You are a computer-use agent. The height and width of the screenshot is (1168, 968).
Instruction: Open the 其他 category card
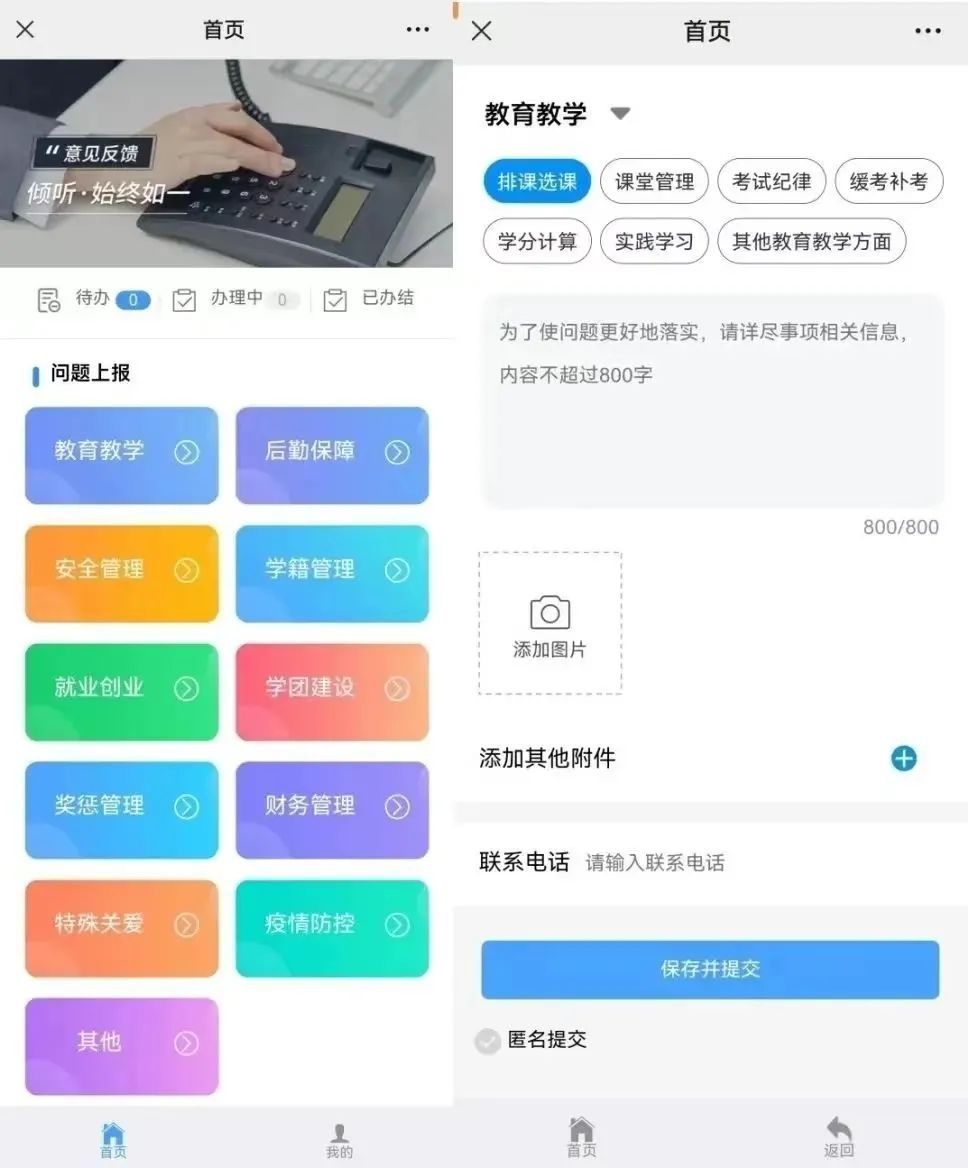[x=121, y=1044]
